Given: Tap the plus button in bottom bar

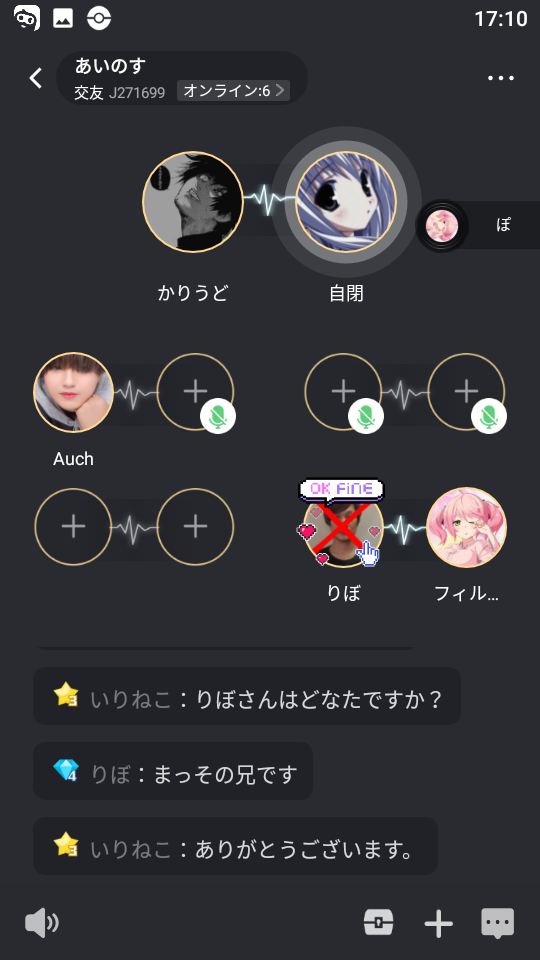Looking at the screenshot, I should coord(439,923).
